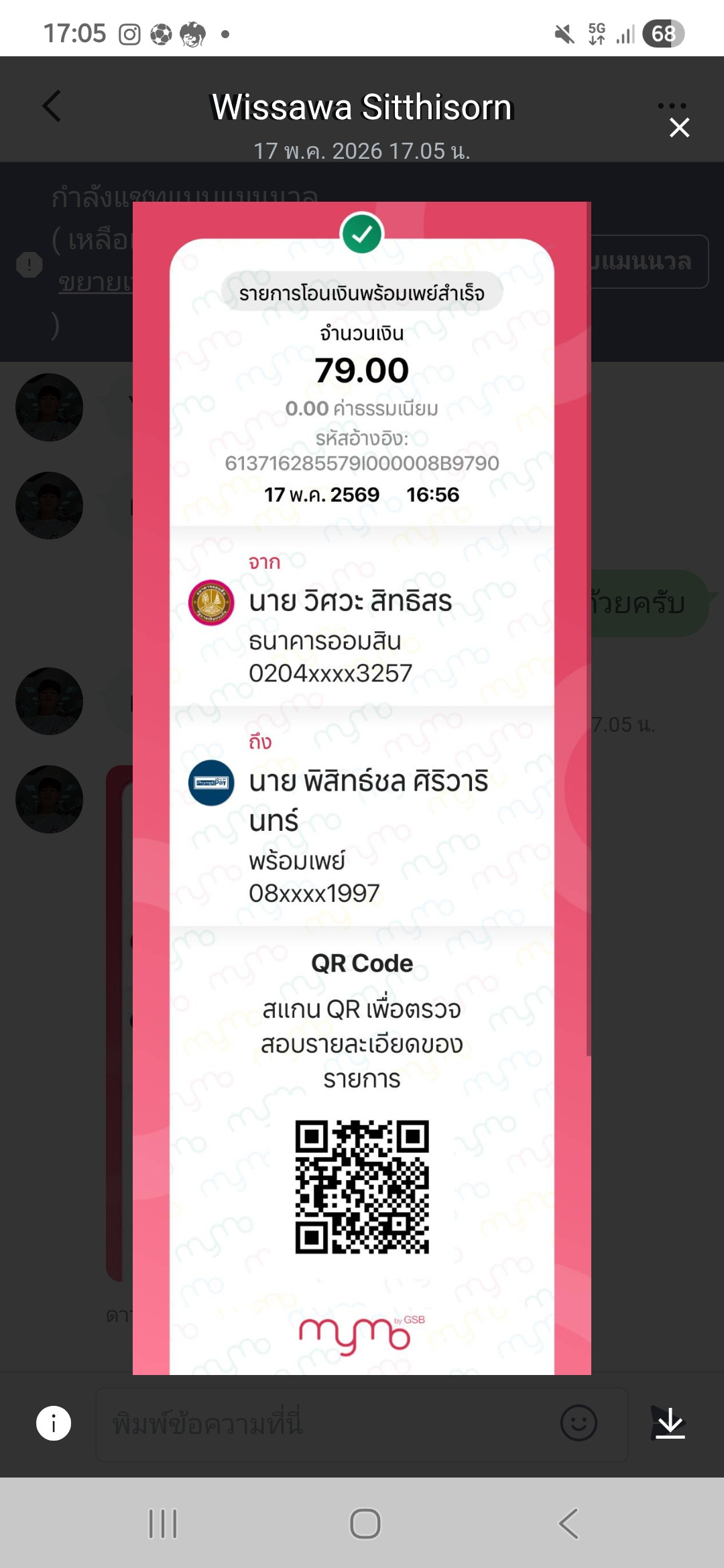Screen dimensions: 724x1568
Task: Open the recent apps view
Action: (x=163, y=1524)
